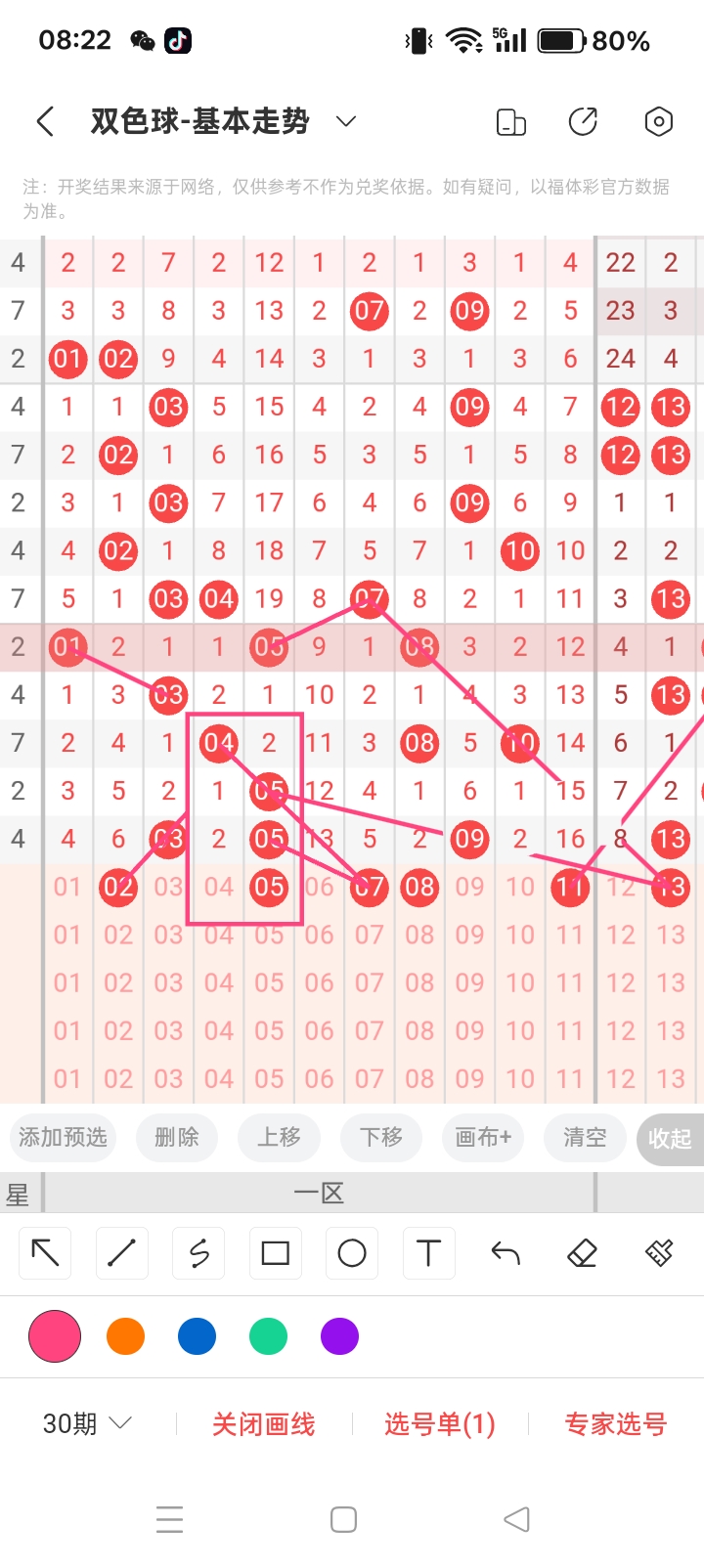Open chart settings hexagon icon
This screenshot has height=1568, width=704.
pyautogui.click(x=658, y=121)
